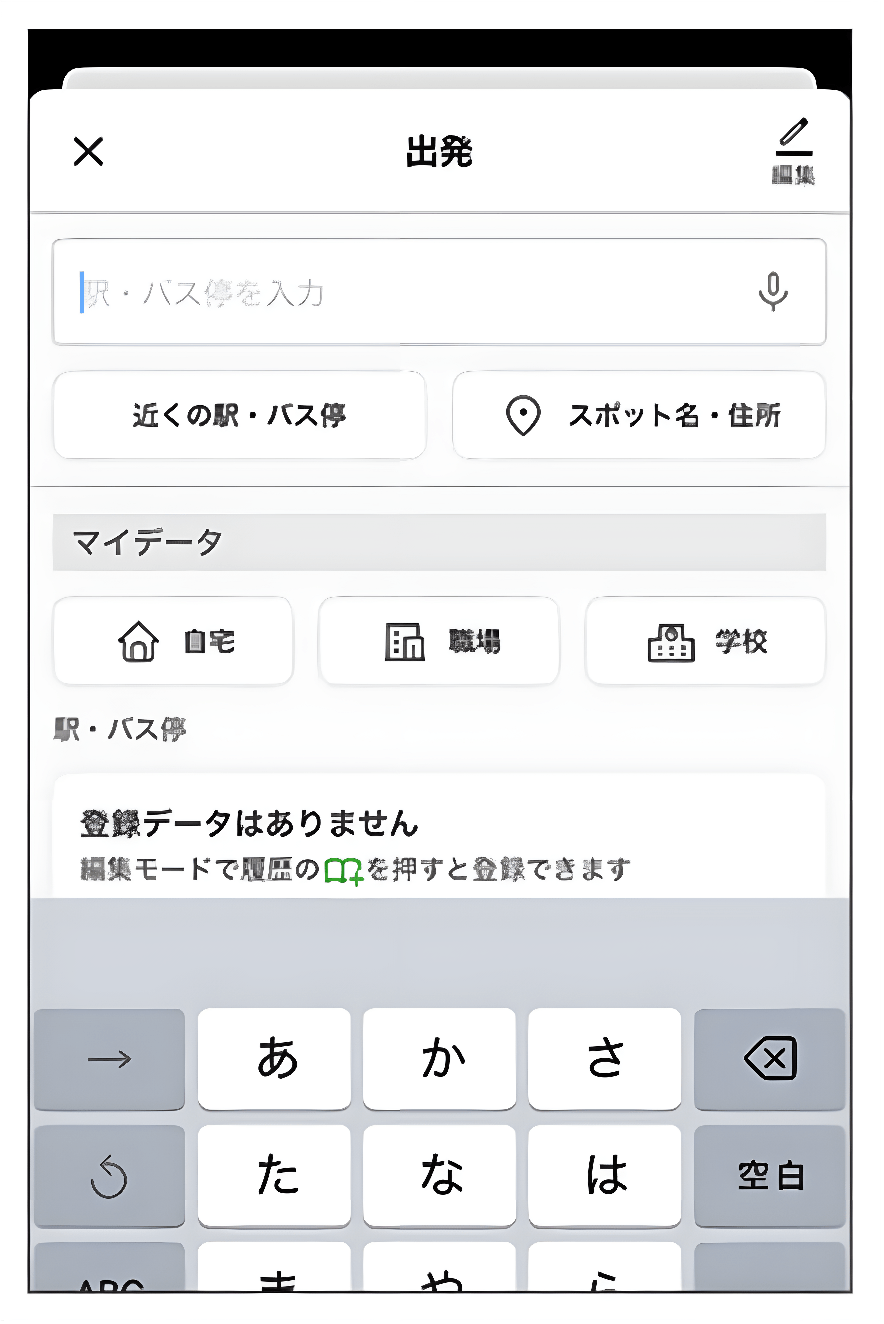Image resolution: width=884 pixels, height=1324 pixels.
Task: Select 学校 school shortcut
Action: 705,642
